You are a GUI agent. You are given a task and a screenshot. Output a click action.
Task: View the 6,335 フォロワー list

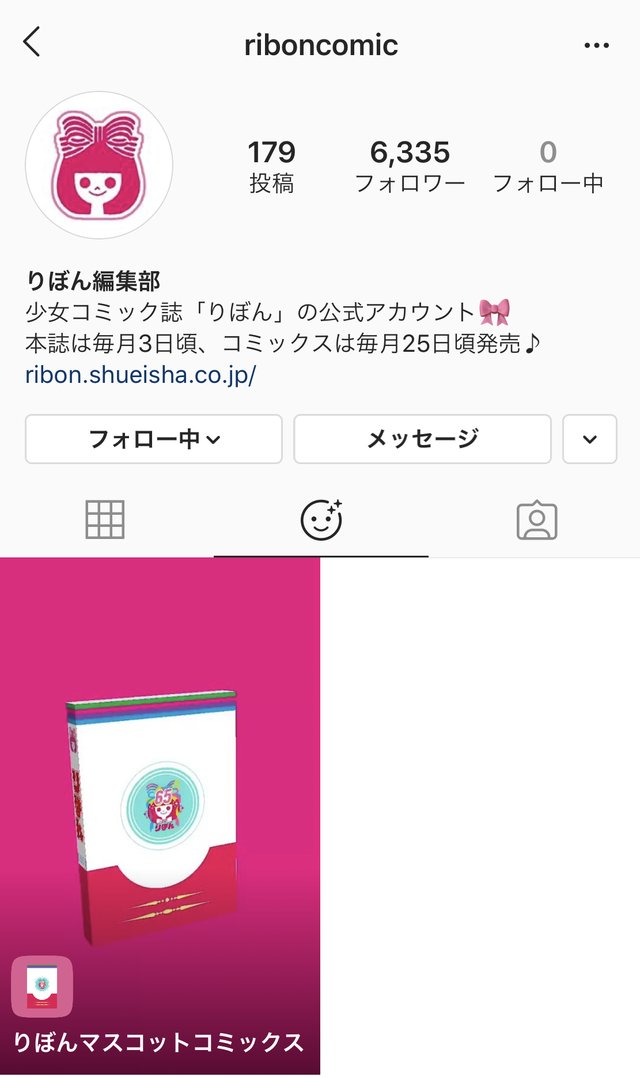[410, 166]
